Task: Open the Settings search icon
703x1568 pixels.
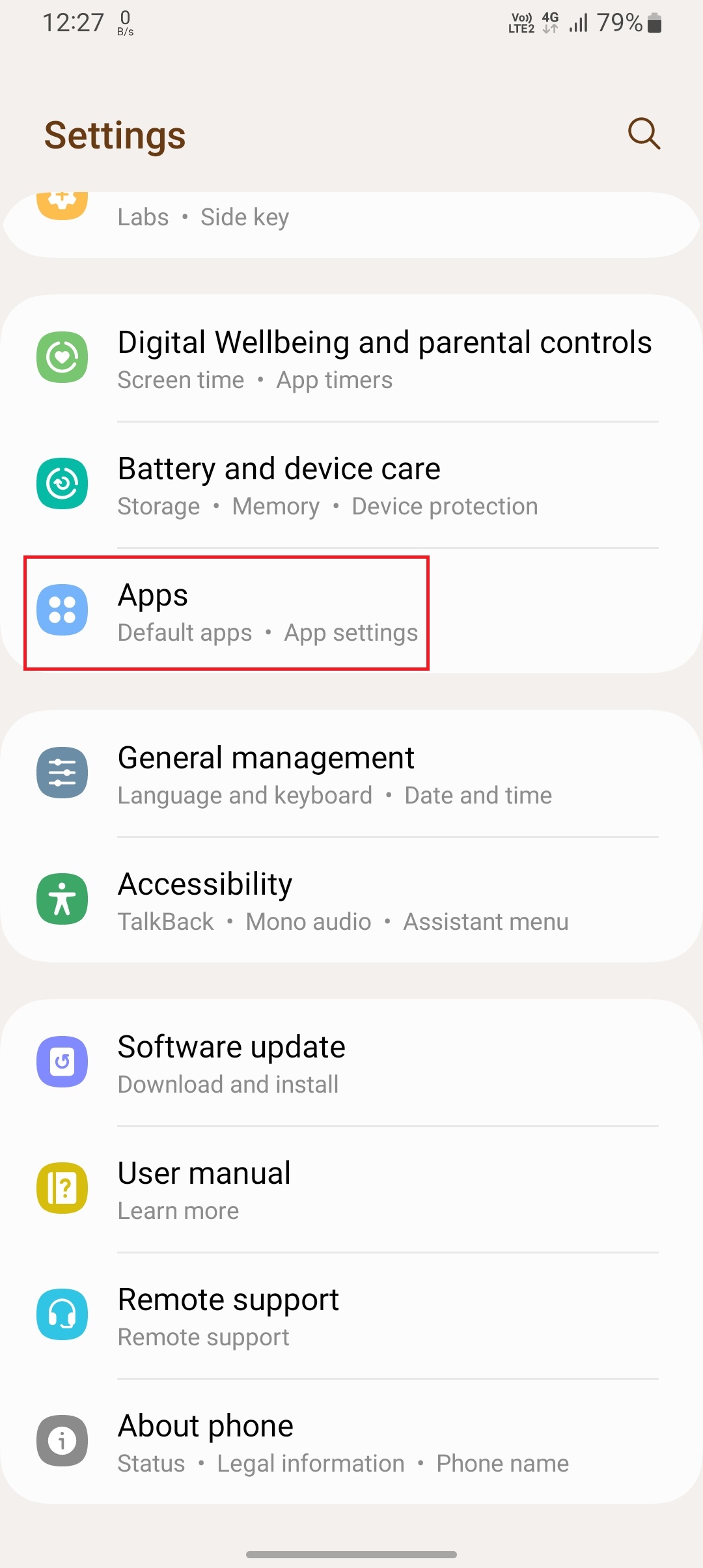Action: coord(644,134)
